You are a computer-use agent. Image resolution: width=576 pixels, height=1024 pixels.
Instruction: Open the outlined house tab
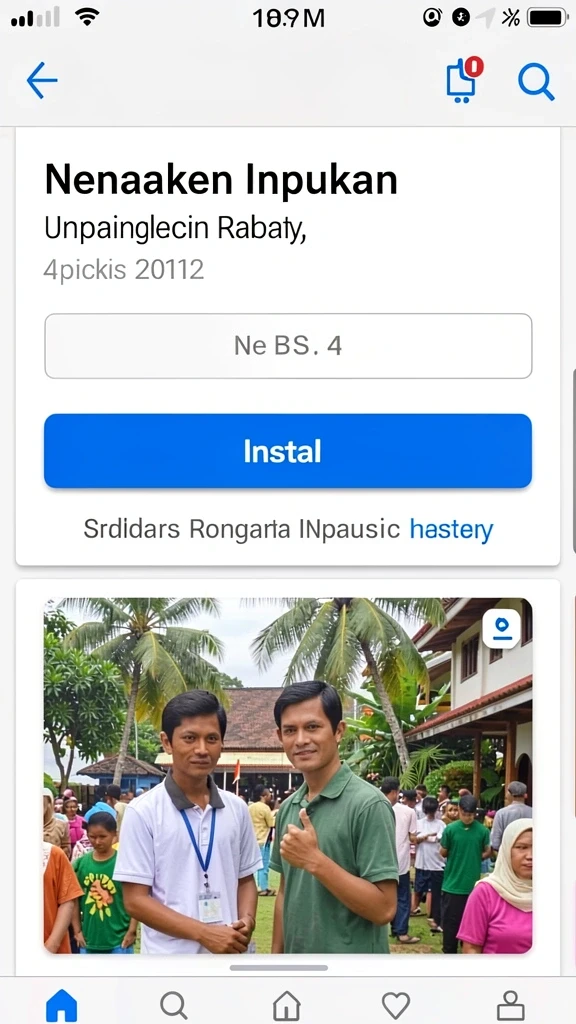click(x=287, y=1005)
